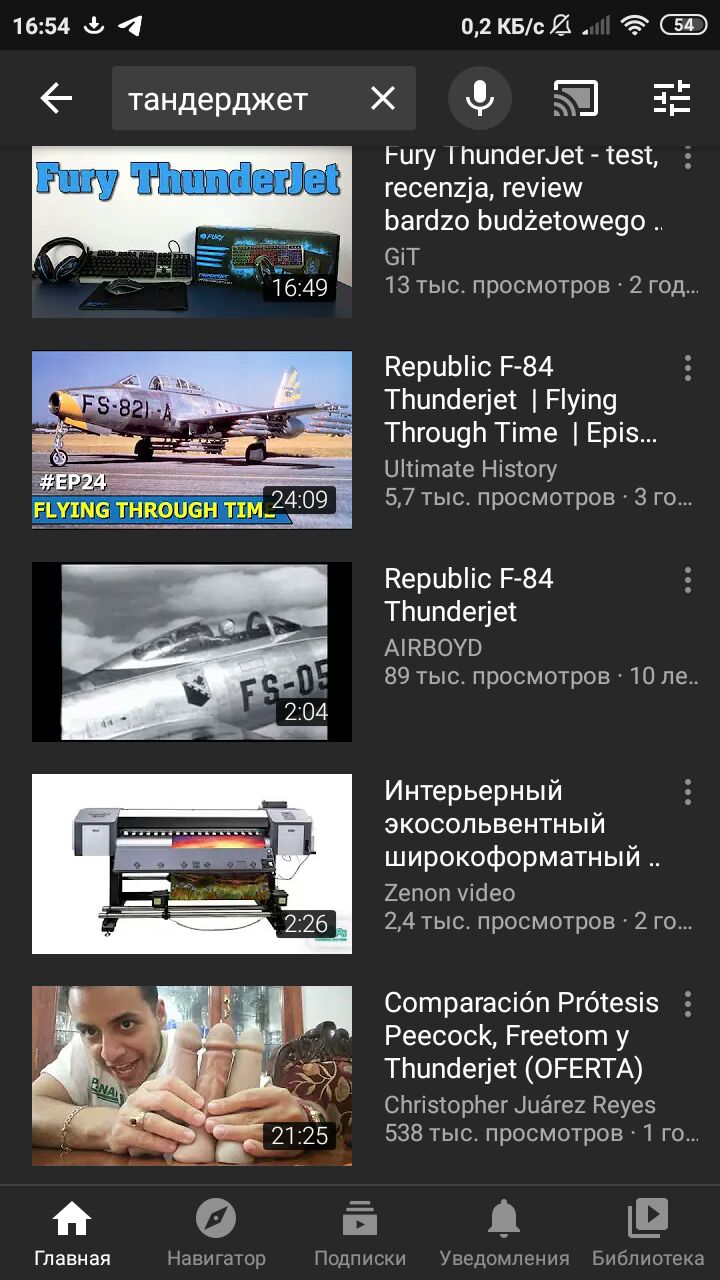Open options for the Zenon video clip

tap(687, 792)
